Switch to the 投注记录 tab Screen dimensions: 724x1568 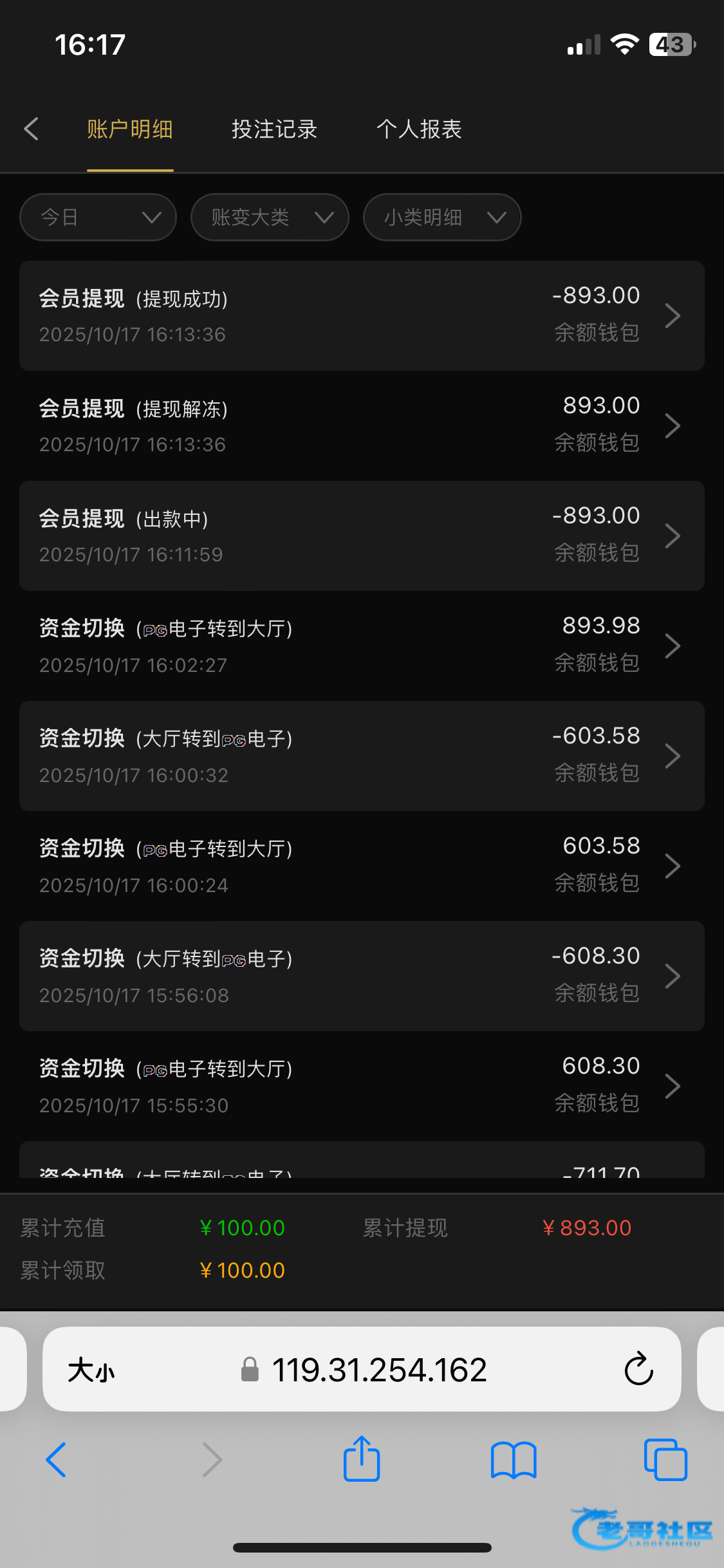[x=274, y=129]
